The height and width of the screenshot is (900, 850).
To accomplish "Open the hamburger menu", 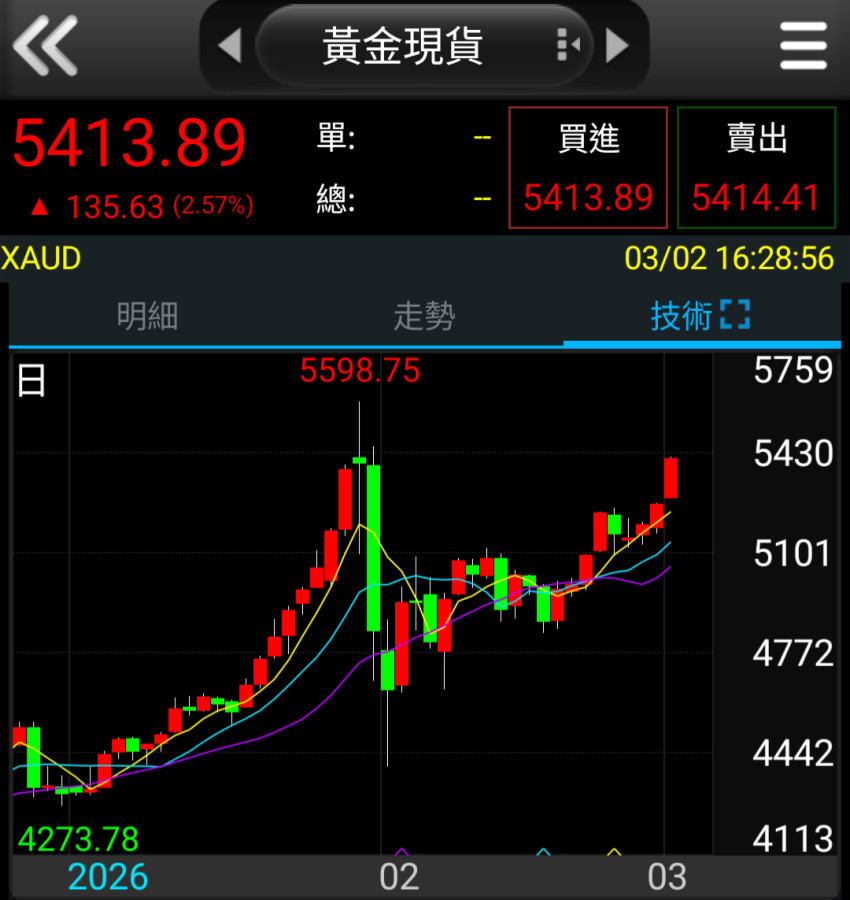I will [x=803, y=46].
